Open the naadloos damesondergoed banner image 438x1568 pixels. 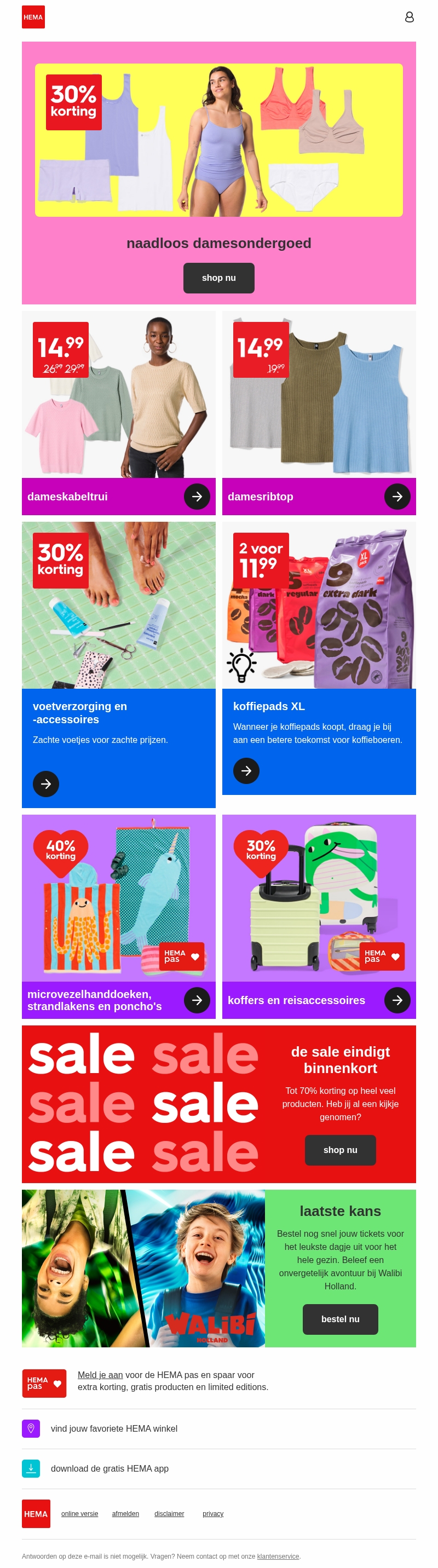[x=218, y=140]
